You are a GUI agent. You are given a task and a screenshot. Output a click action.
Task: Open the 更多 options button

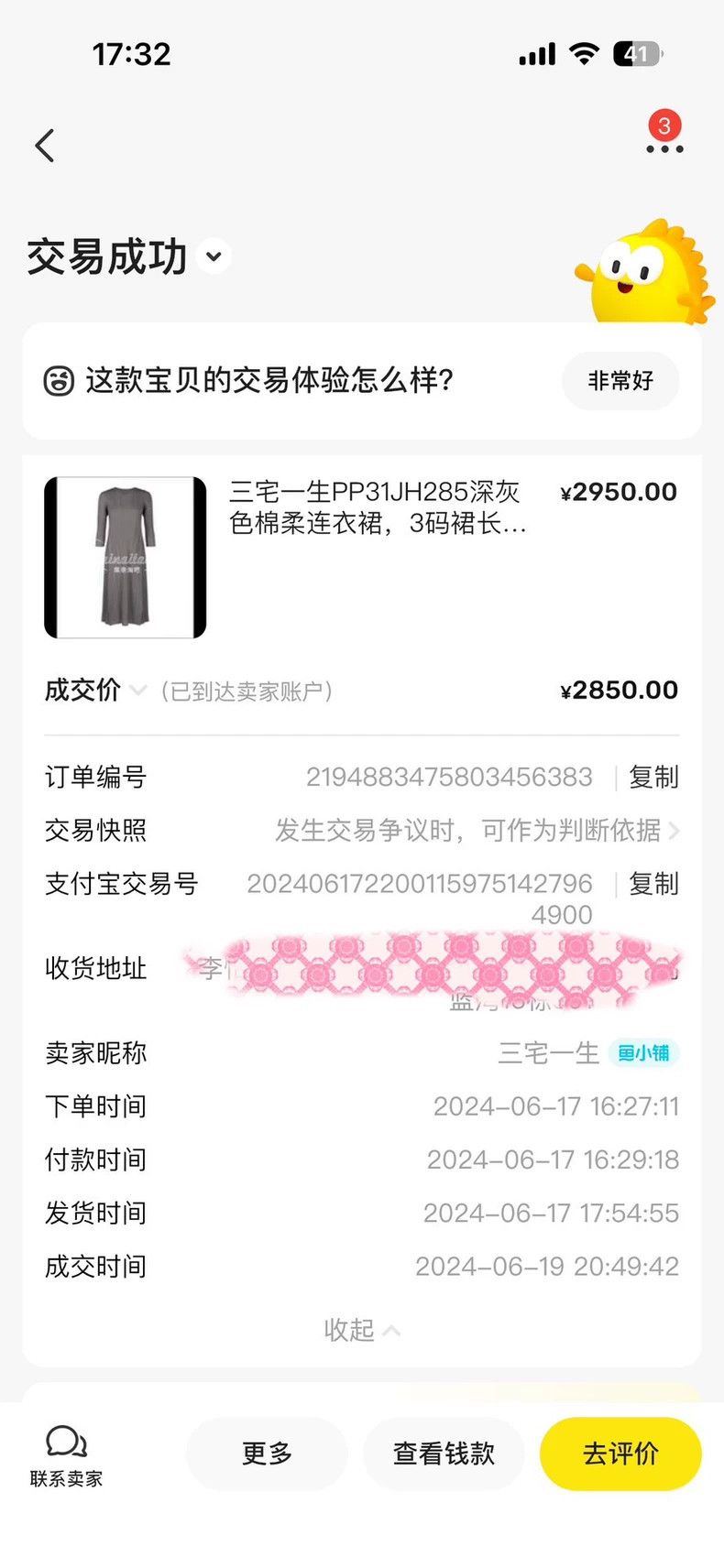tap(267, 1454)
